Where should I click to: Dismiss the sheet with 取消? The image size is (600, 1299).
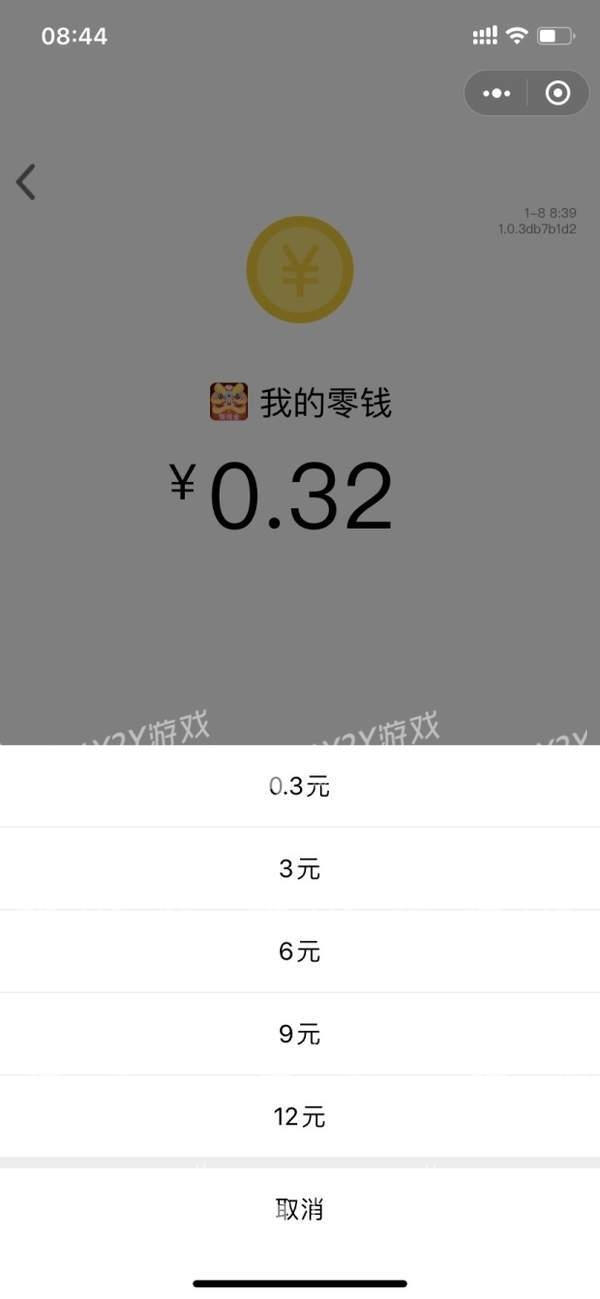click(300, 1209)
